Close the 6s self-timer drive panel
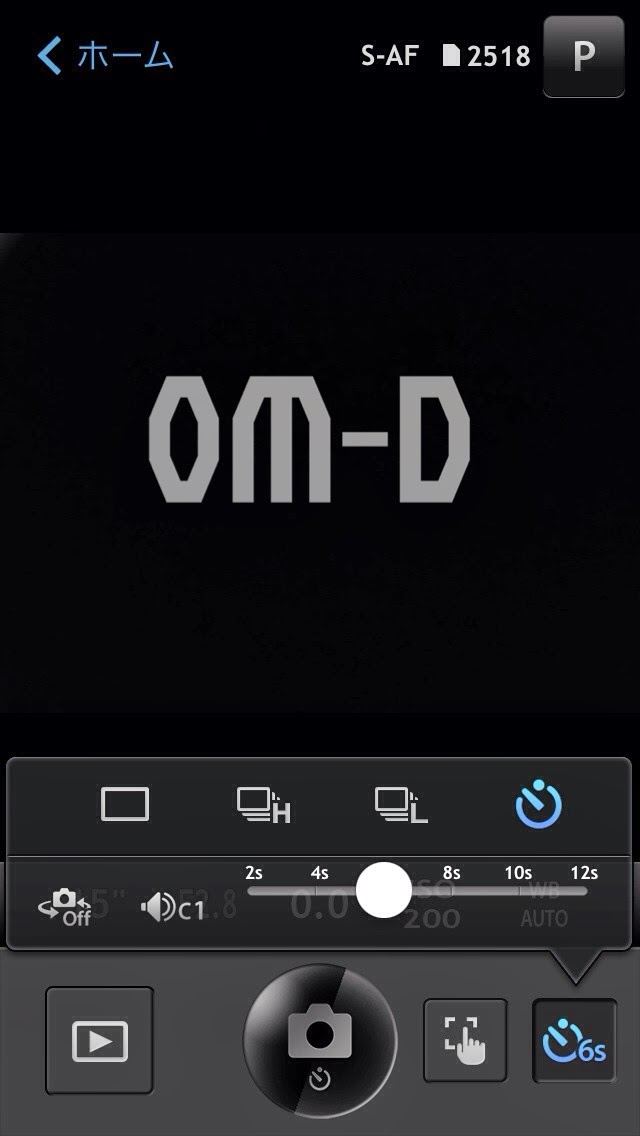This screenshot has height=1136, width=640. [574, 1040]
